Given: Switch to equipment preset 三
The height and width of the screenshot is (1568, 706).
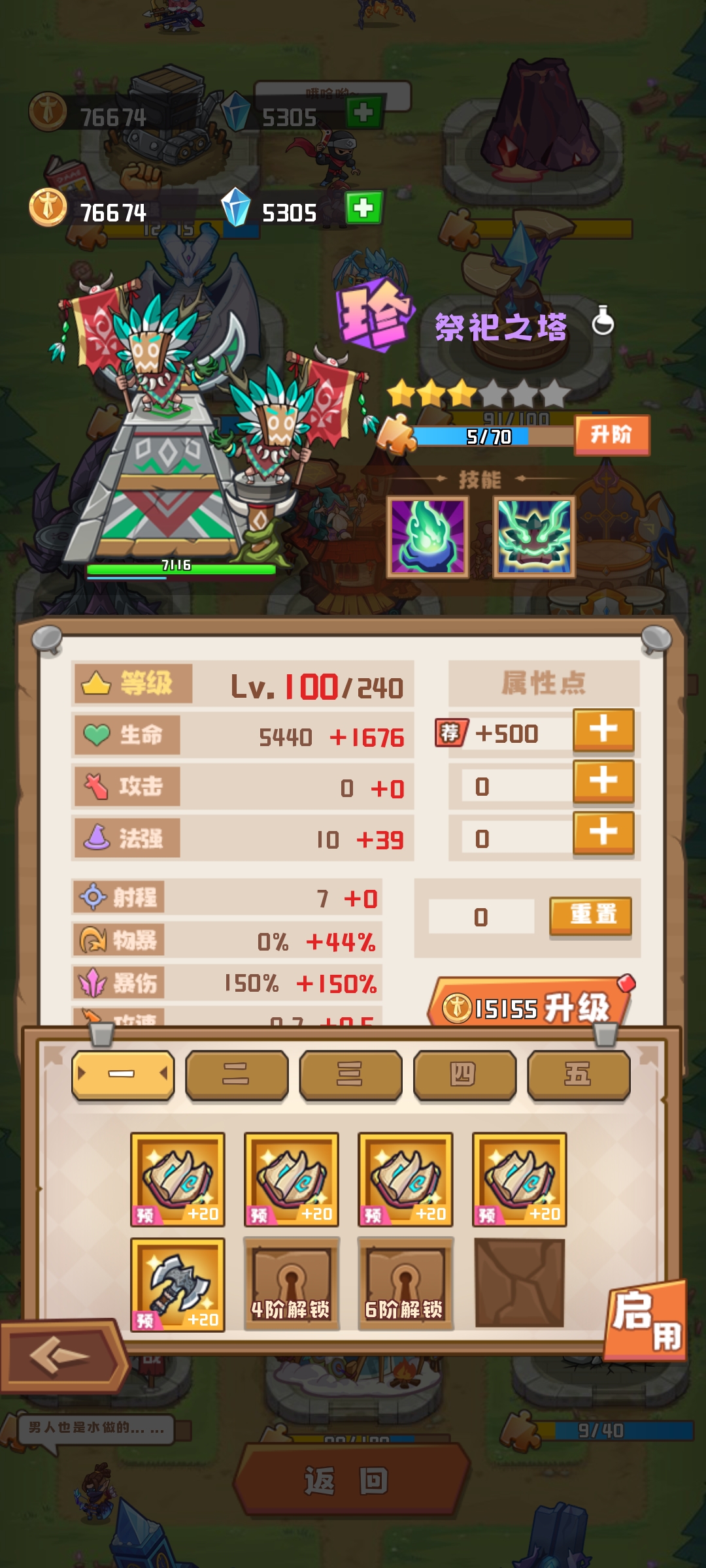Looking at the screenshot, I should click(350, 1074).
